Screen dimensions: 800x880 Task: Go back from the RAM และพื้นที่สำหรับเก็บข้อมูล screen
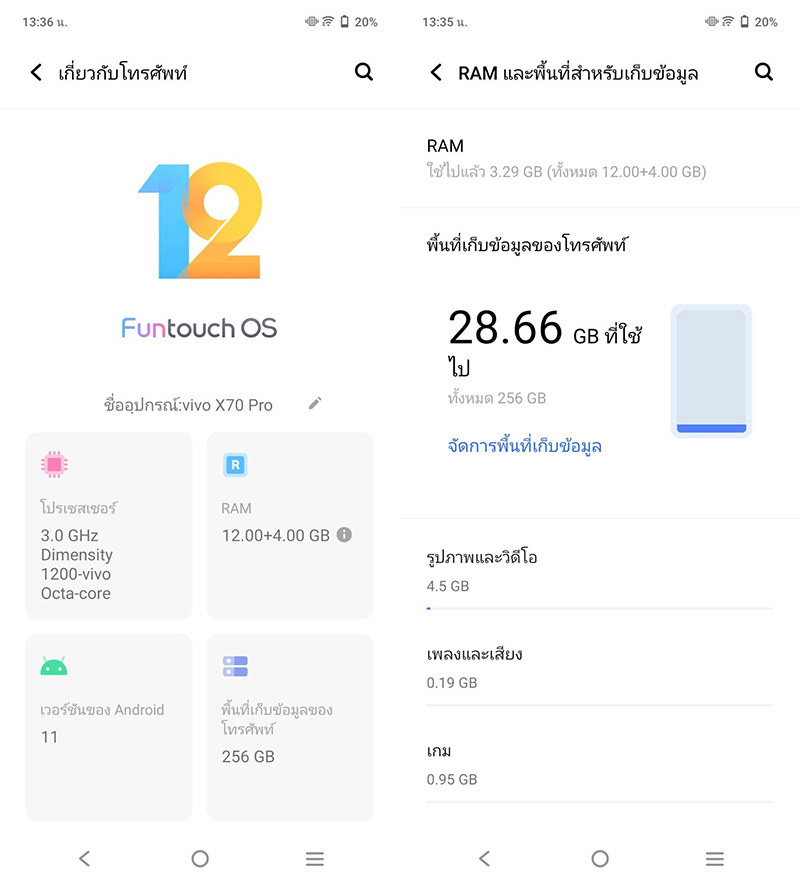point(436,72)
